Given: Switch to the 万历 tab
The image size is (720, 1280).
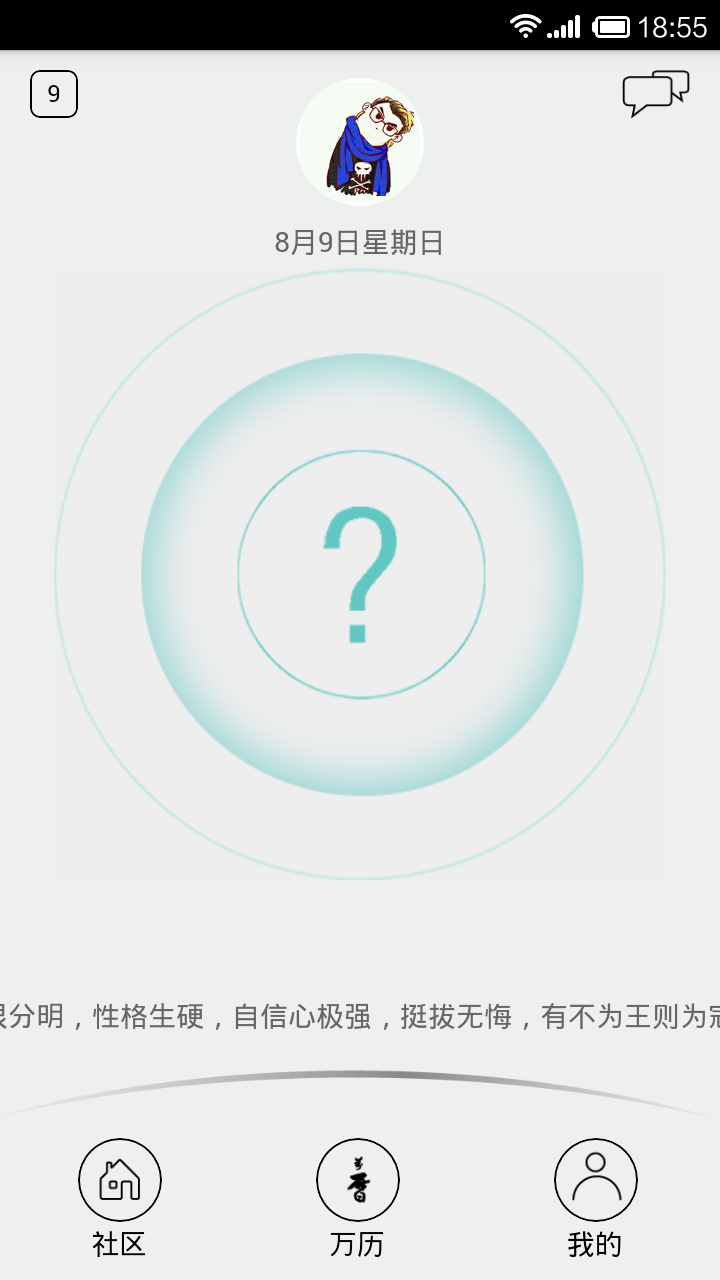Looking at the screenshot, I should click(358, 1198).
